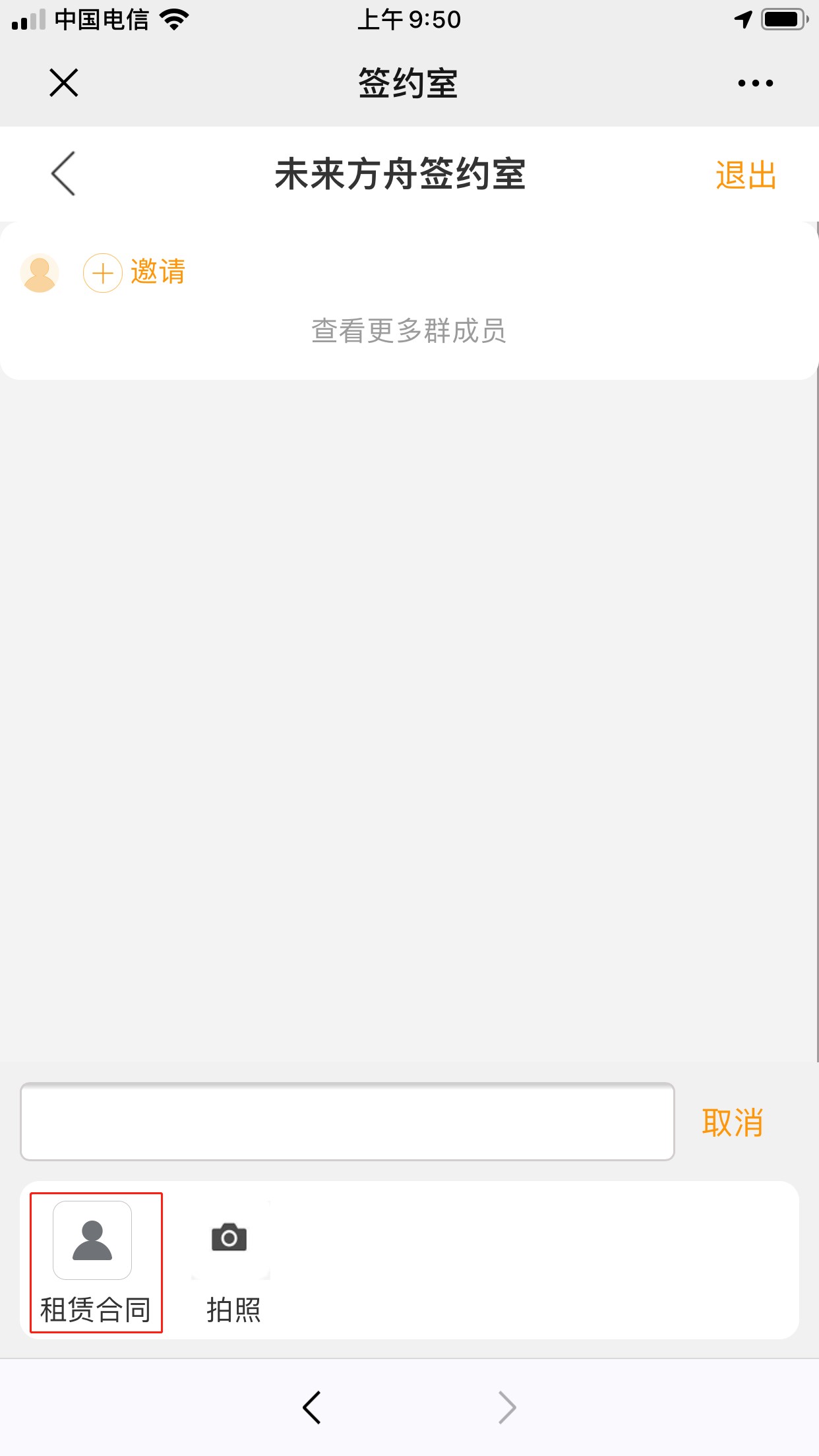Screen dimensions: 819x1456
Task: Choose 拍照 to take a photo
Action: point(233,1263)
